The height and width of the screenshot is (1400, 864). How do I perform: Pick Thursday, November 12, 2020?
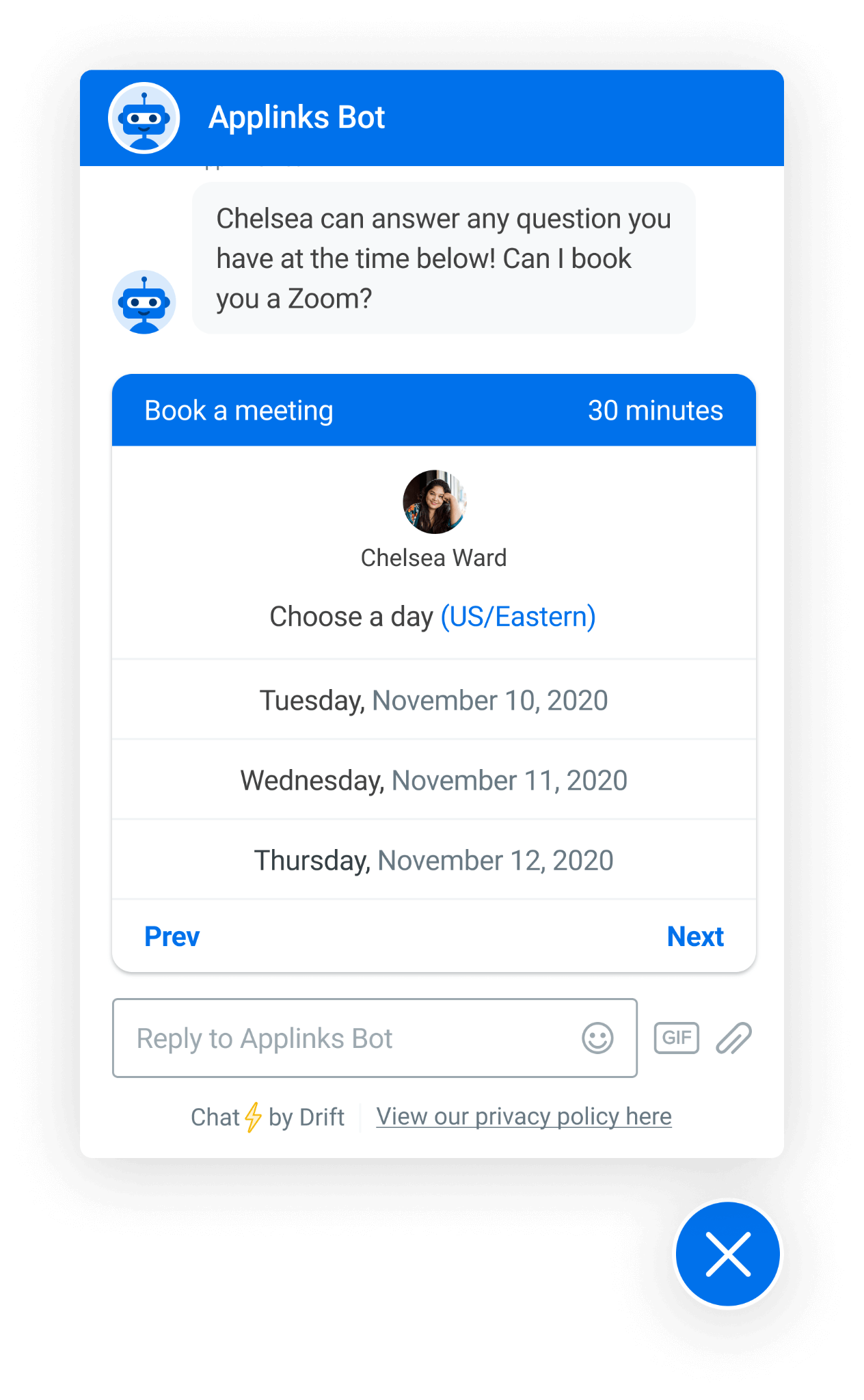click(x=433, y=860)
